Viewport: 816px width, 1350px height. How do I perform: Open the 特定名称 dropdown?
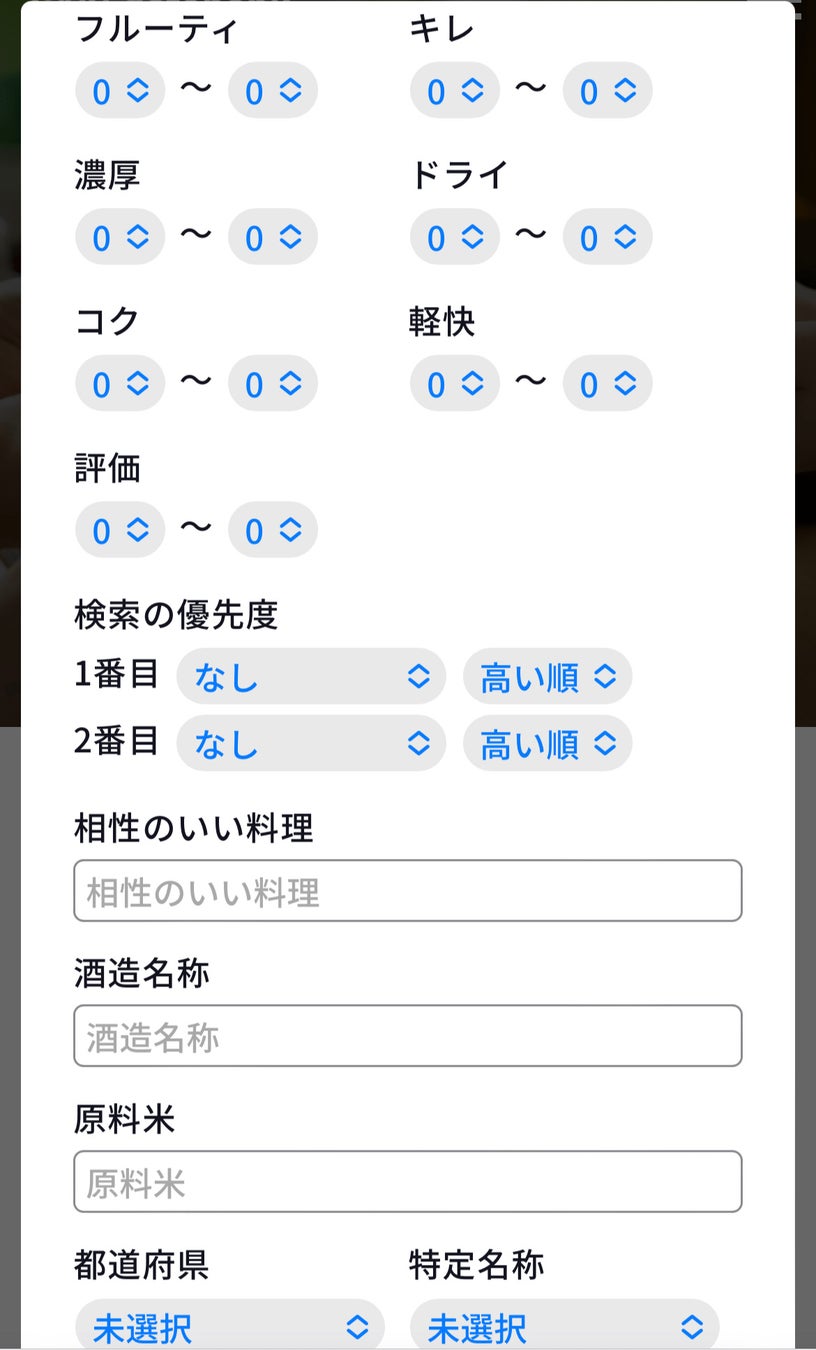pyautogui.click(x=565, y=1326)
